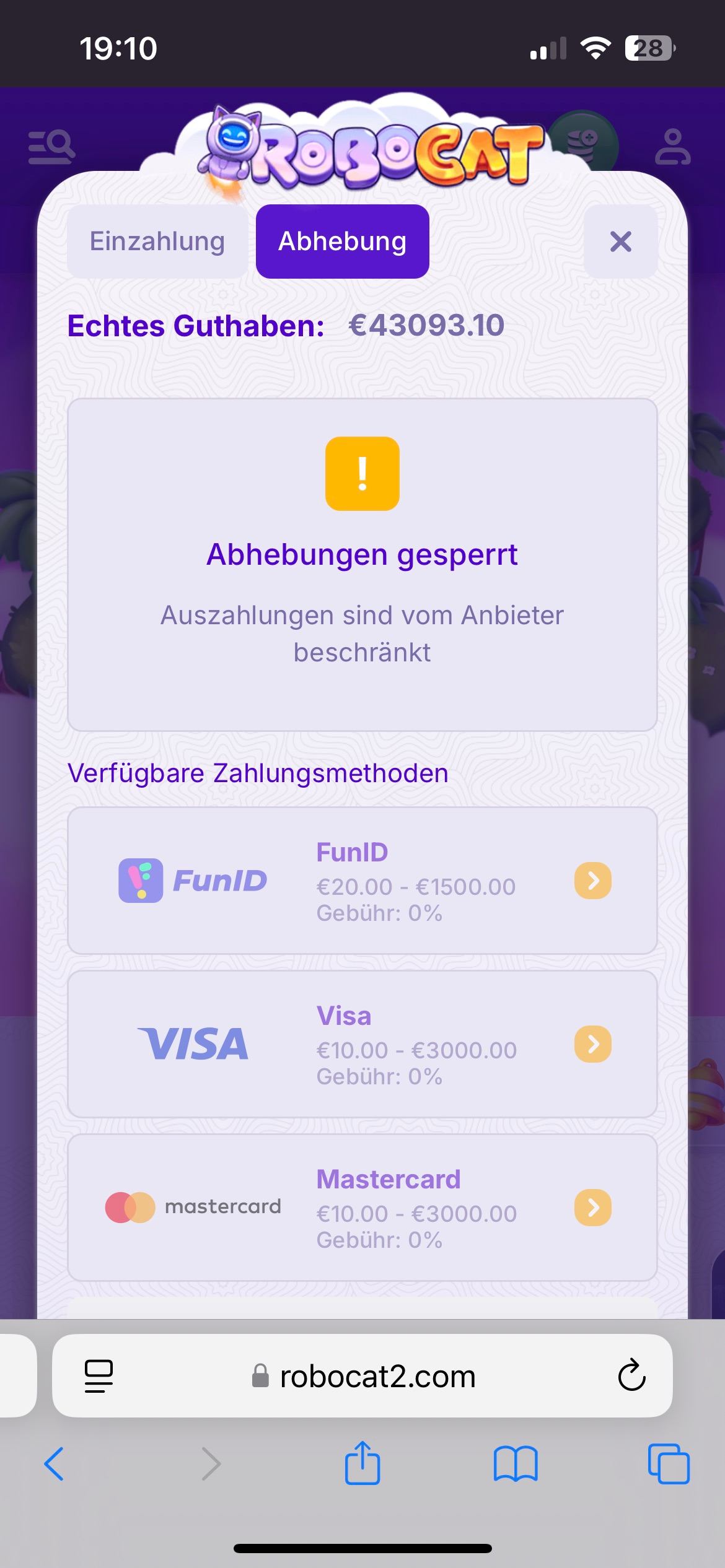Open the menu search icon
Screen dimensions: 725x1568
point(52,147)
